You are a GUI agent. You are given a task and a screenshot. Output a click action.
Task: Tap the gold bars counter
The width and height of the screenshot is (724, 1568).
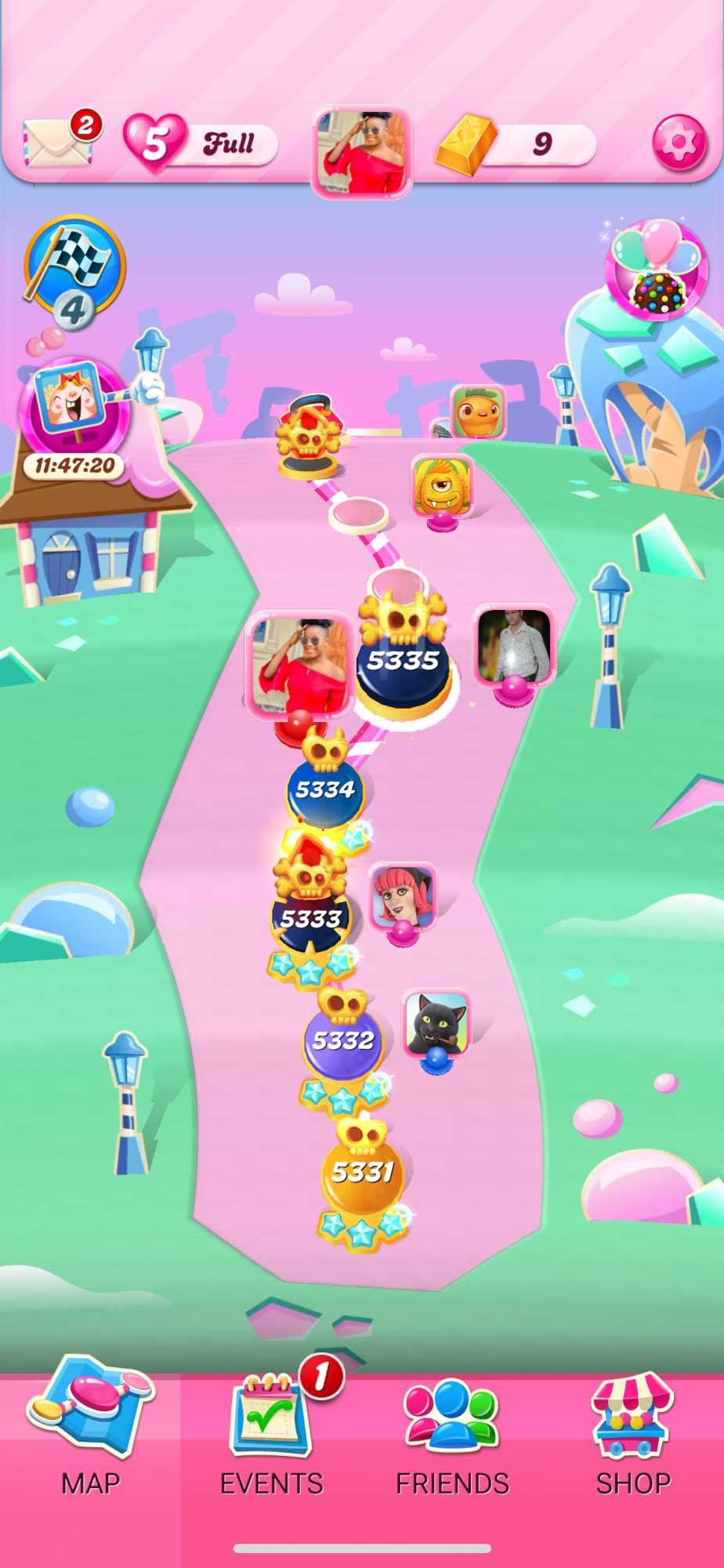point(517,144)
